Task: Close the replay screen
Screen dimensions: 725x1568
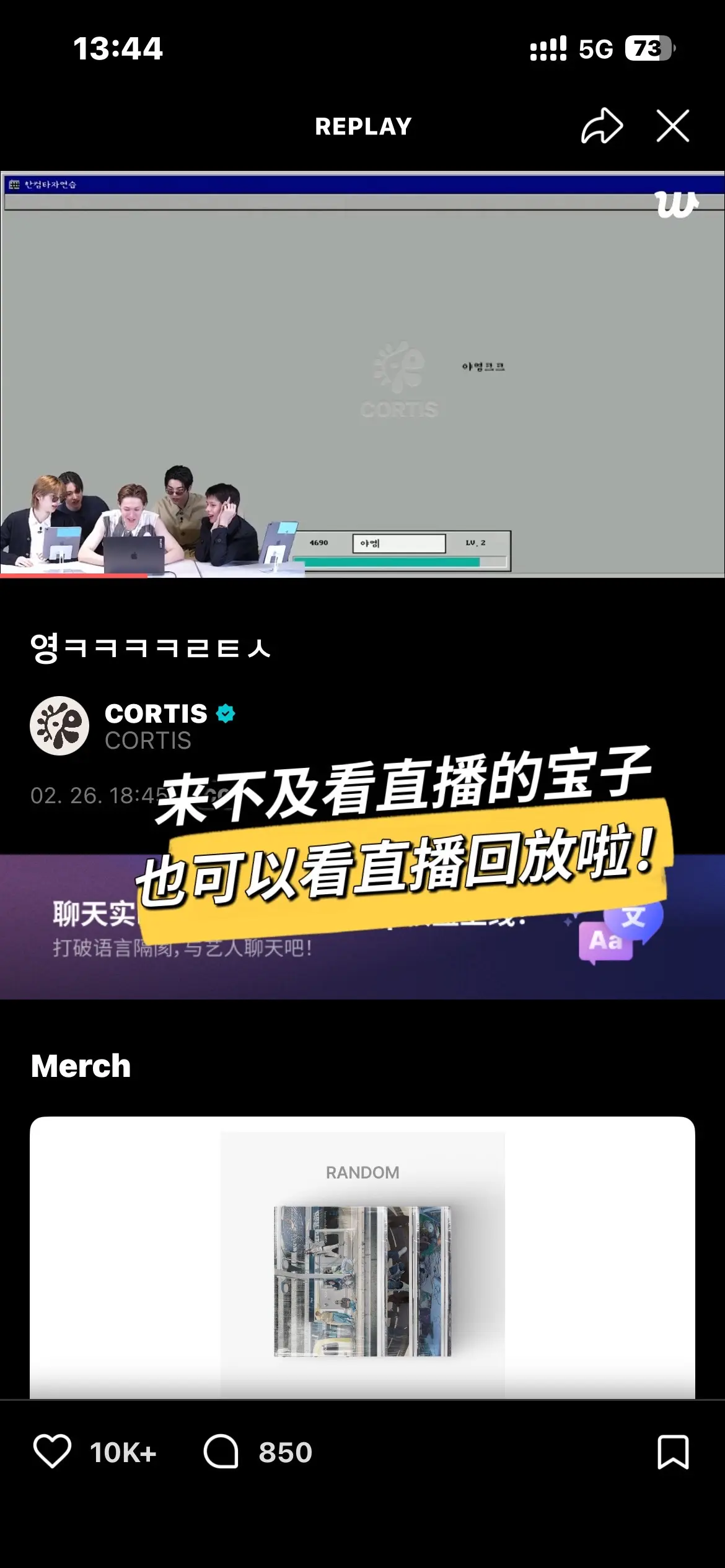Action: pos(672,126)
